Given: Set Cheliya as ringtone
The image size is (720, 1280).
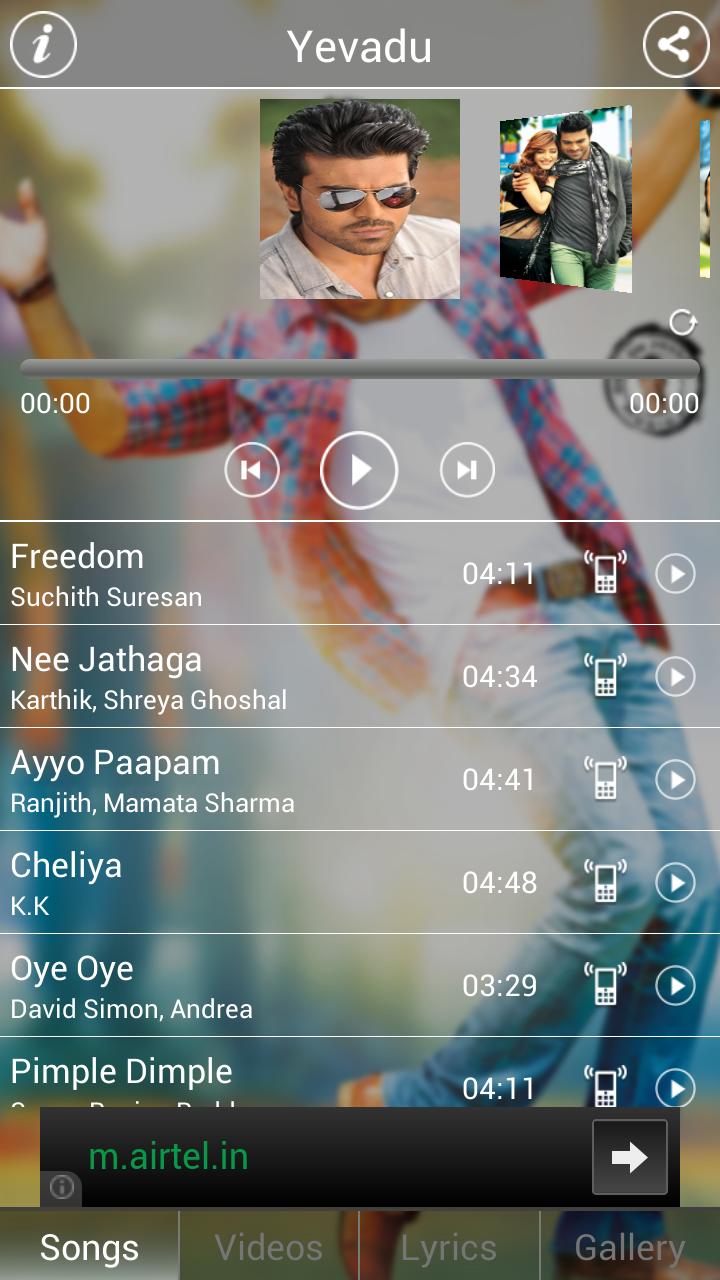Looking at the screenshot, I should (x=606, y=882).
